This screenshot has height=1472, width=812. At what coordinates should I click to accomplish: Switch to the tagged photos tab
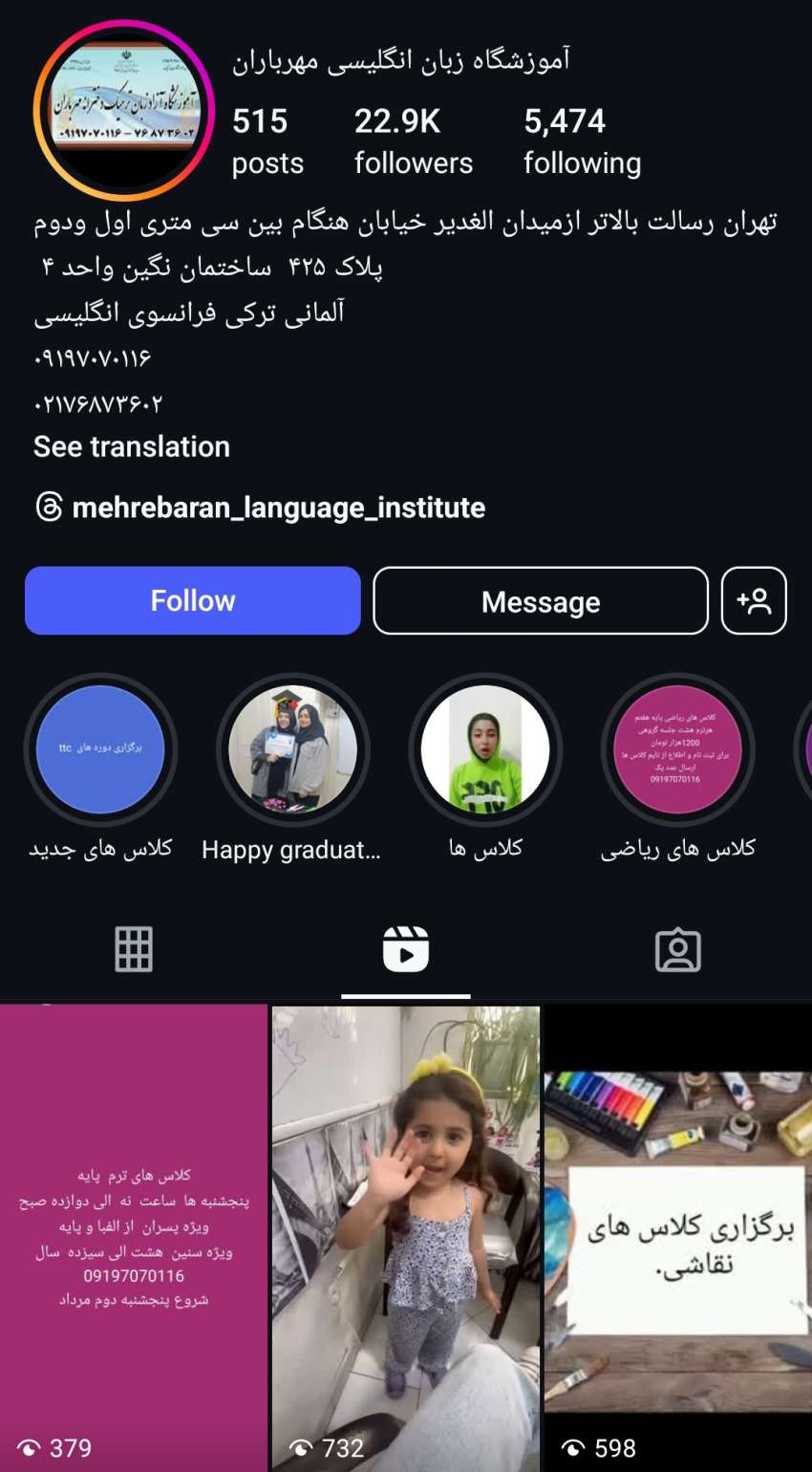pyautogui.click(x=678, y=949)
